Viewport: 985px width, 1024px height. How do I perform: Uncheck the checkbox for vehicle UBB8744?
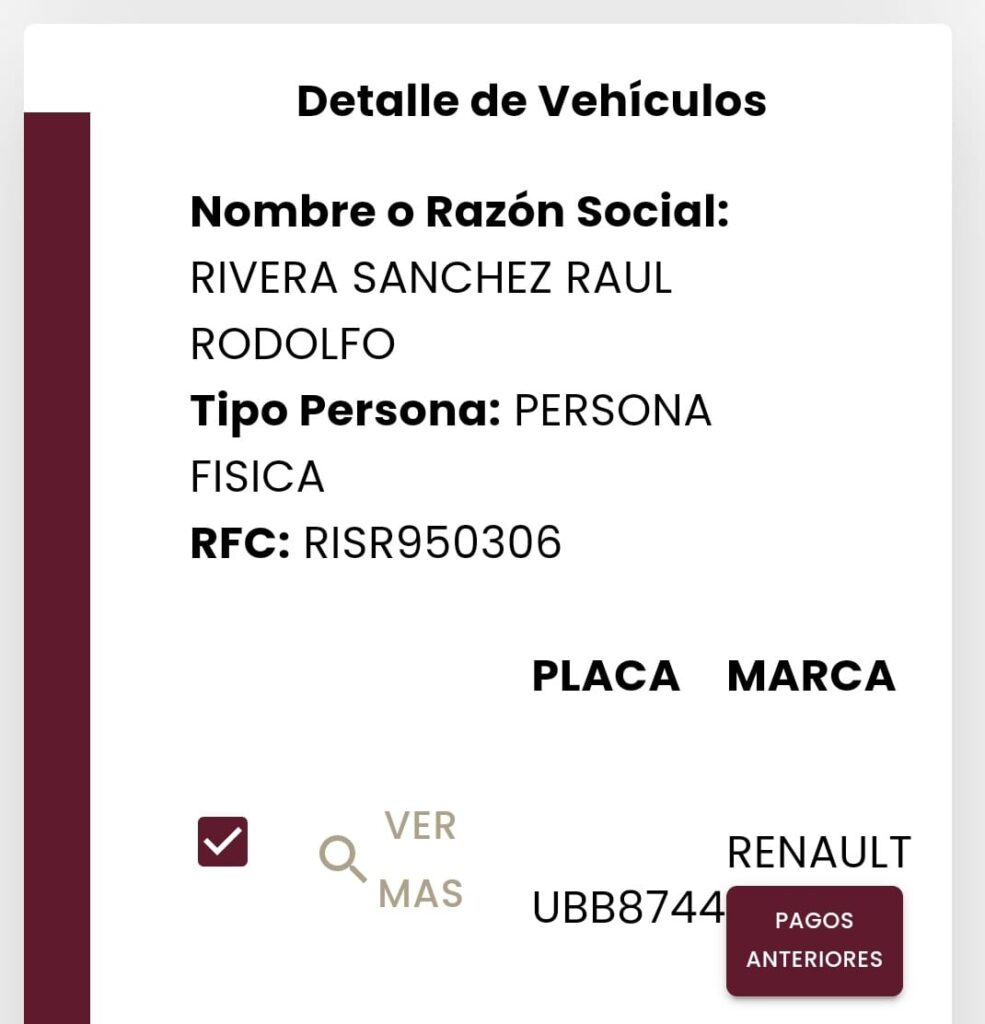point(222,842)
